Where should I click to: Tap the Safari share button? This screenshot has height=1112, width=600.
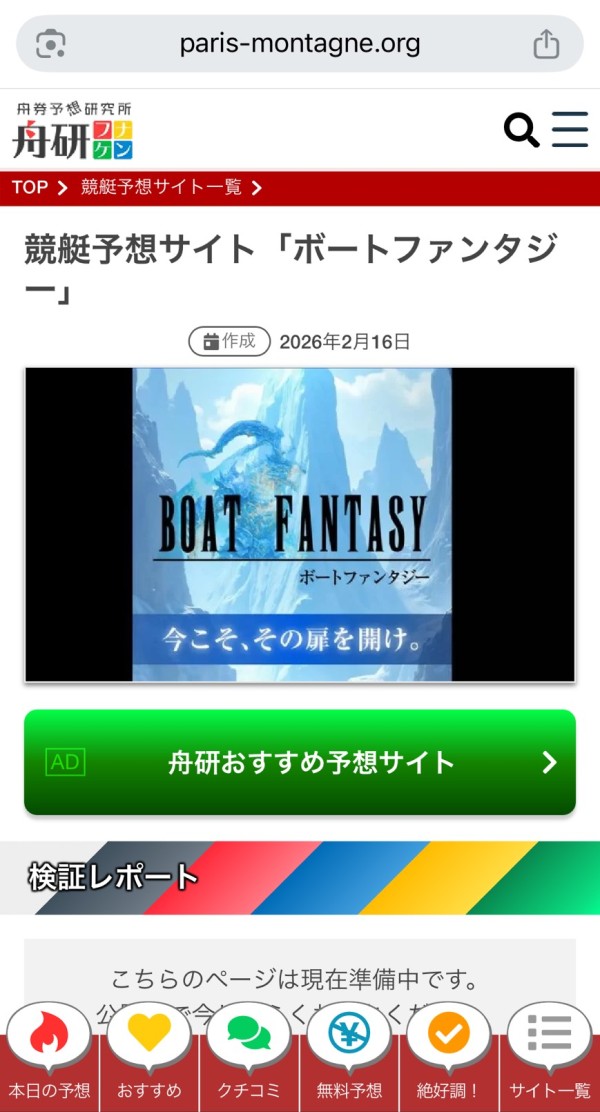pos(546,44)
